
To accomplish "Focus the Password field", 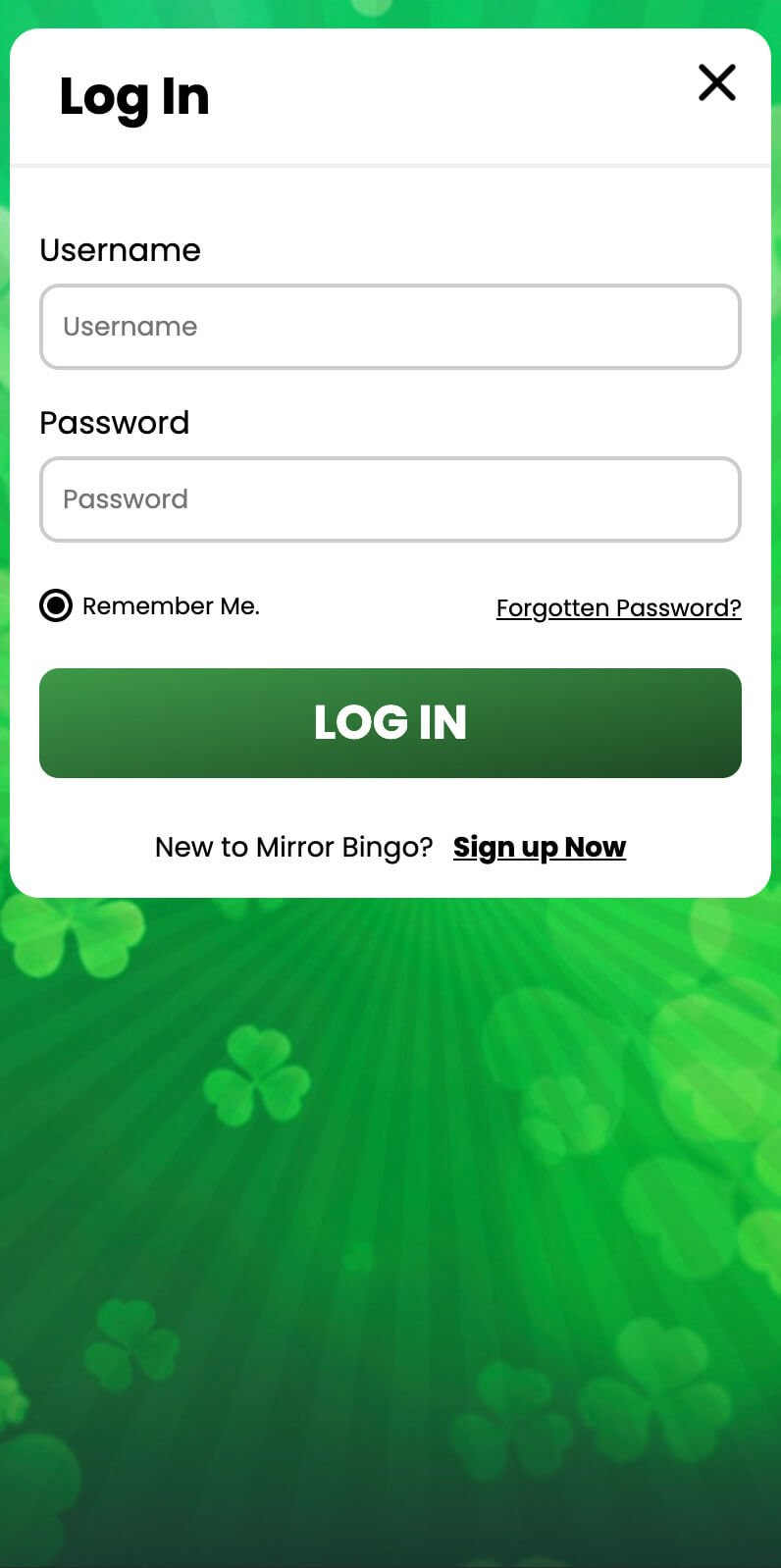I will [390, 499].
